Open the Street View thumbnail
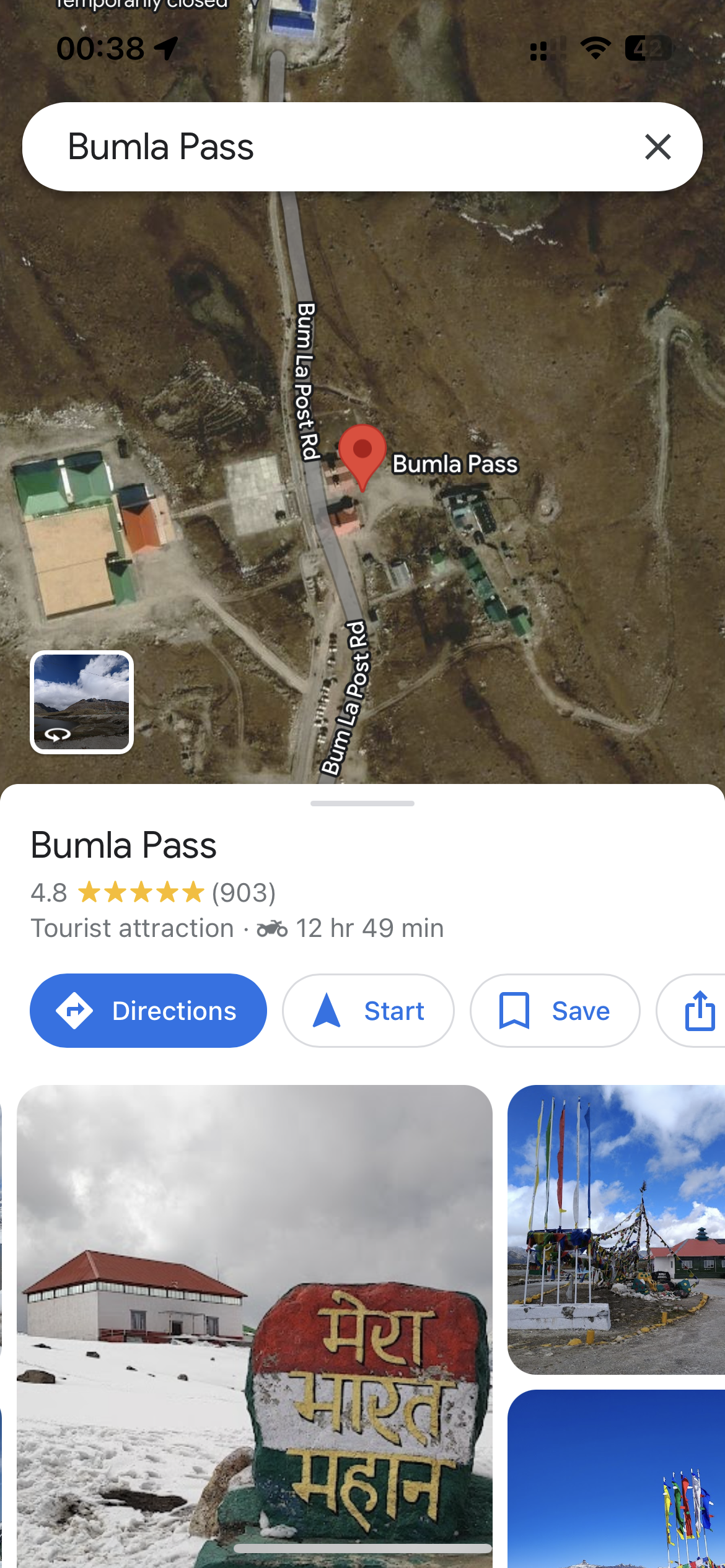Image resolution: width=725 pixels, height=1568 pixels. 82,702
